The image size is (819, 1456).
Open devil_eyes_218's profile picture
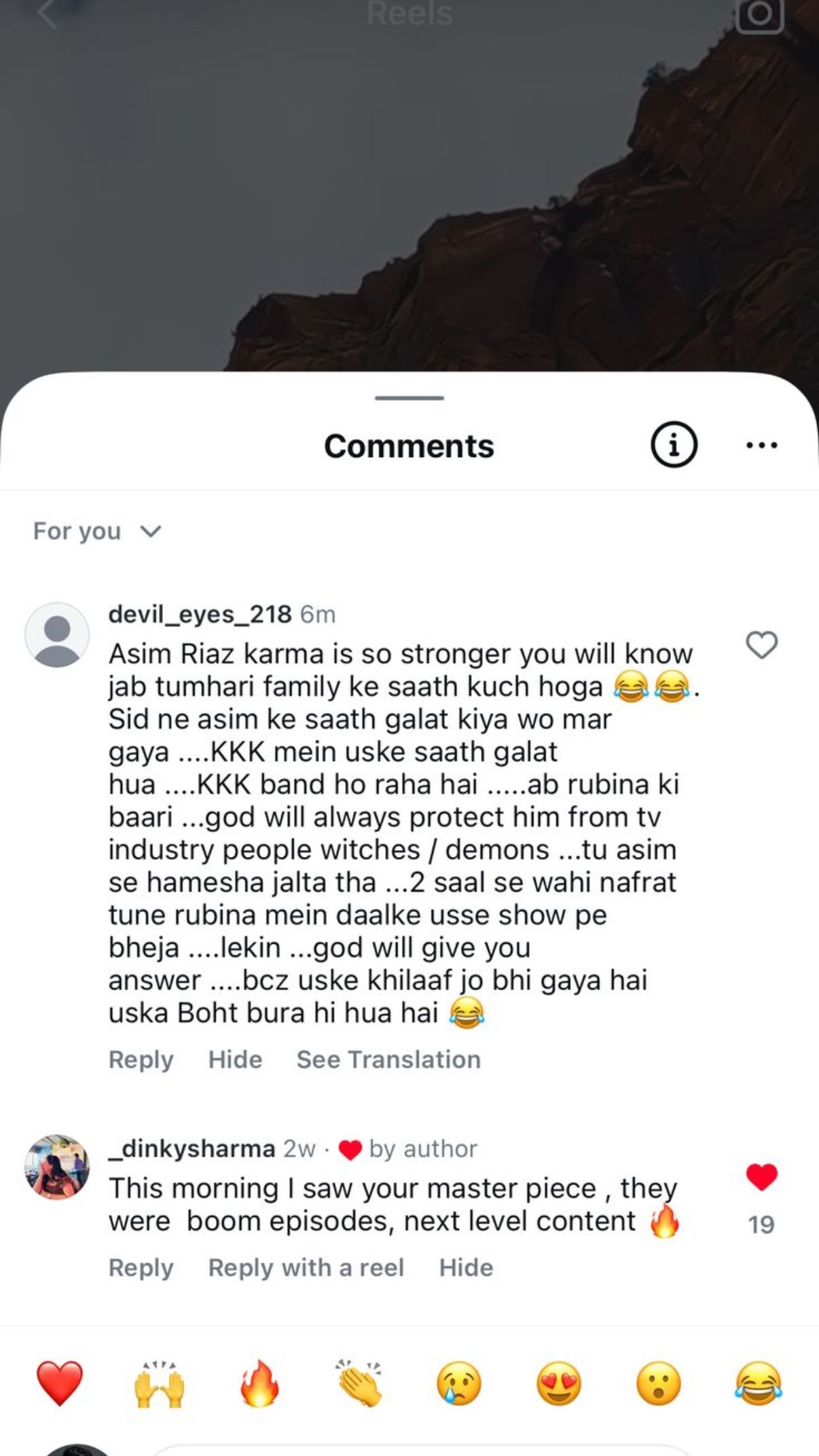[57, 635]
